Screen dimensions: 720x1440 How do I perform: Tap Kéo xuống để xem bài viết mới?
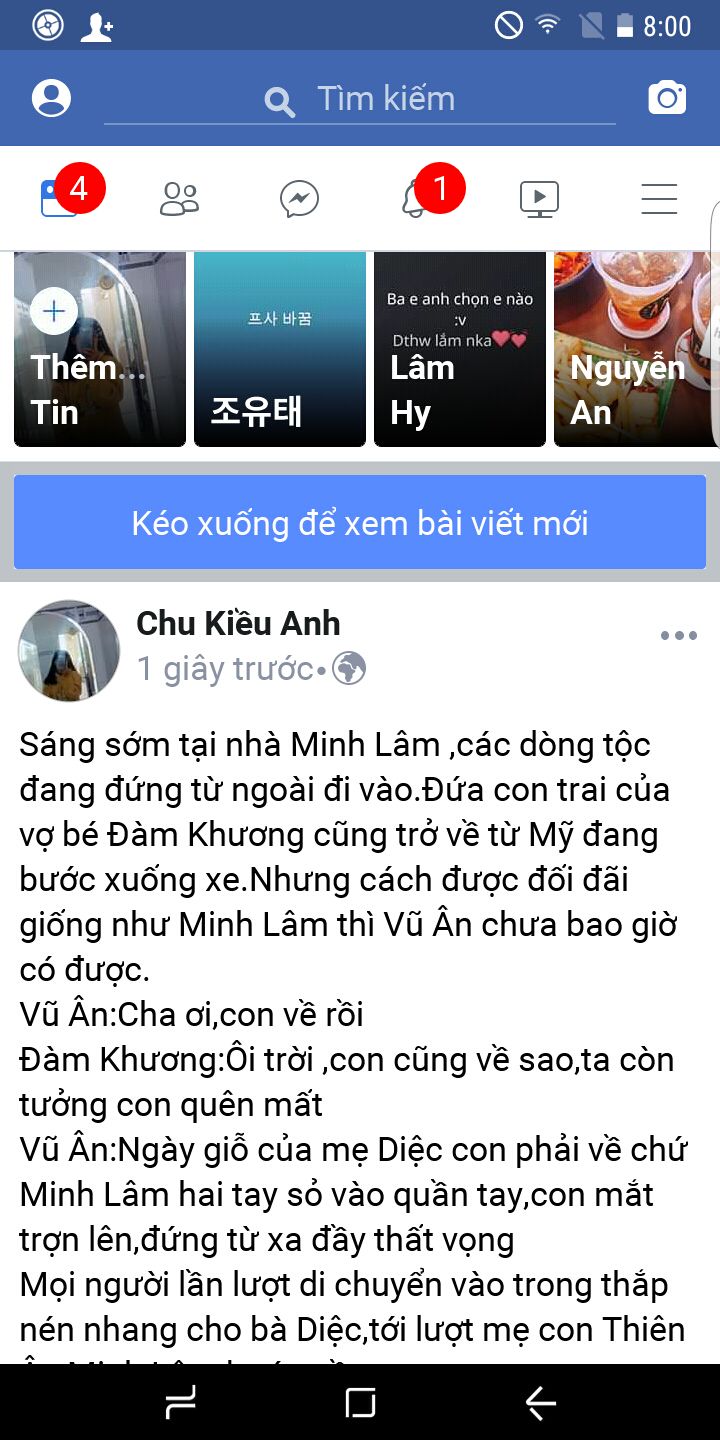(x=360, y=523)
